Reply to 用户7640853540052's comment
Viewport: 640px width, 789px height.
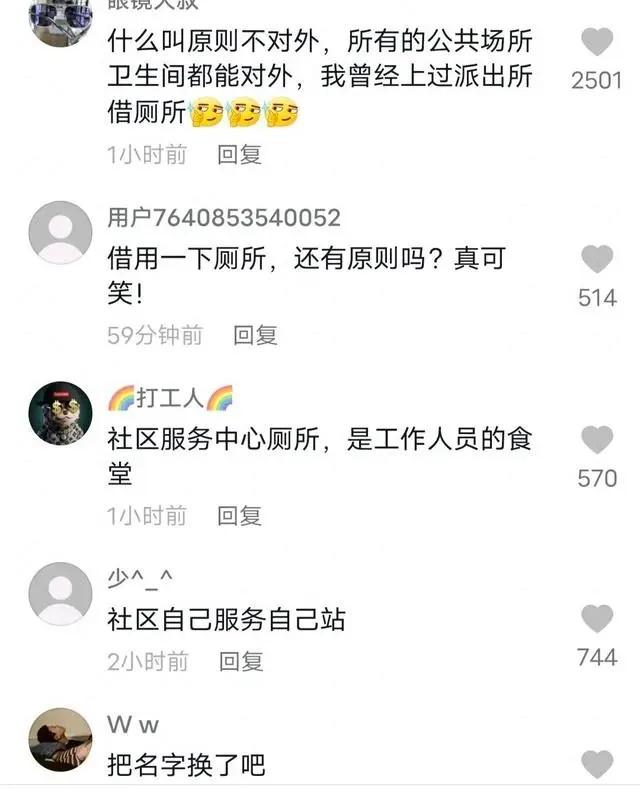point(255,335)
